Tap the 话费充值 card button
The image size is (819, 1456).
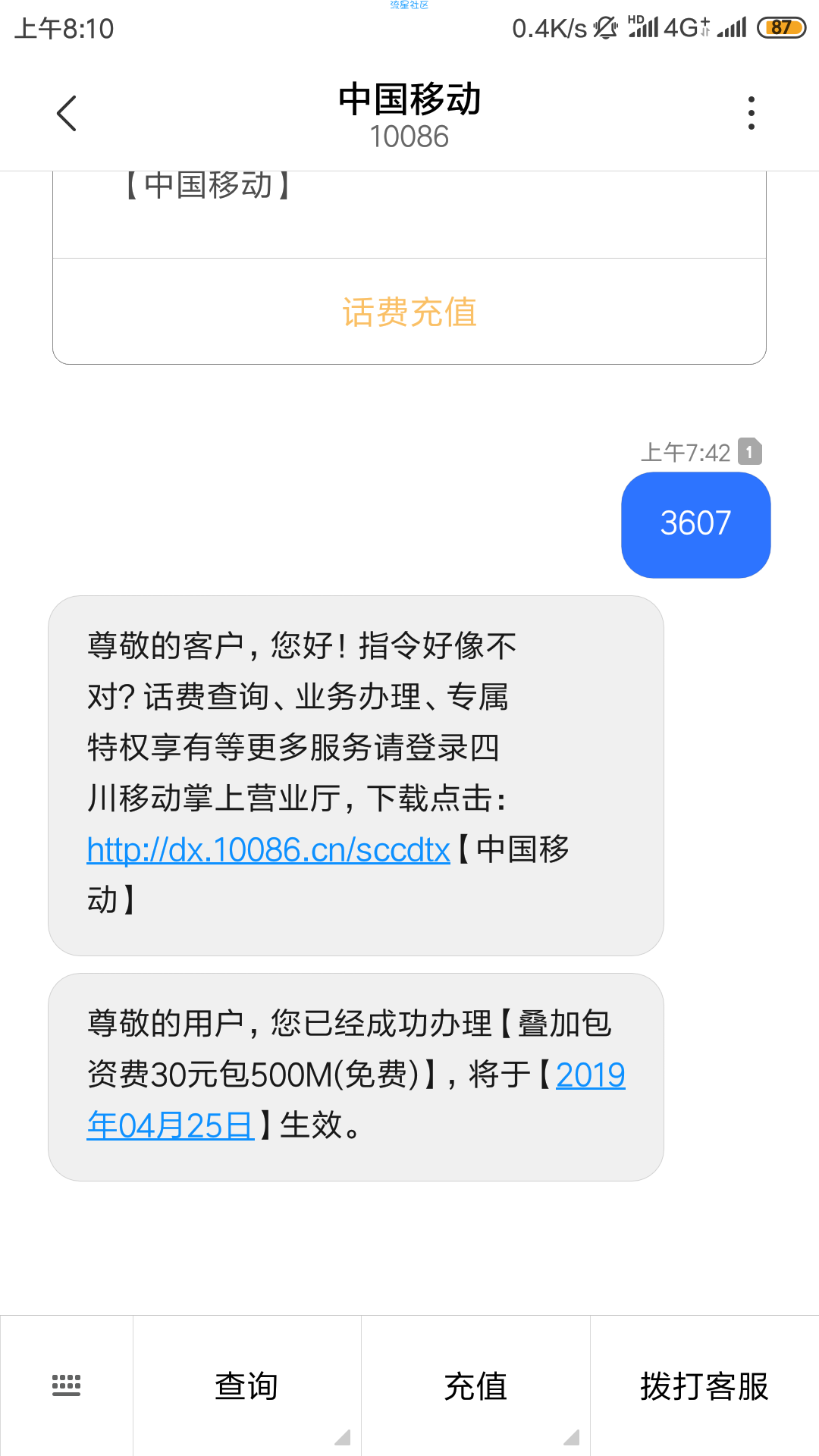coord(409,312)
